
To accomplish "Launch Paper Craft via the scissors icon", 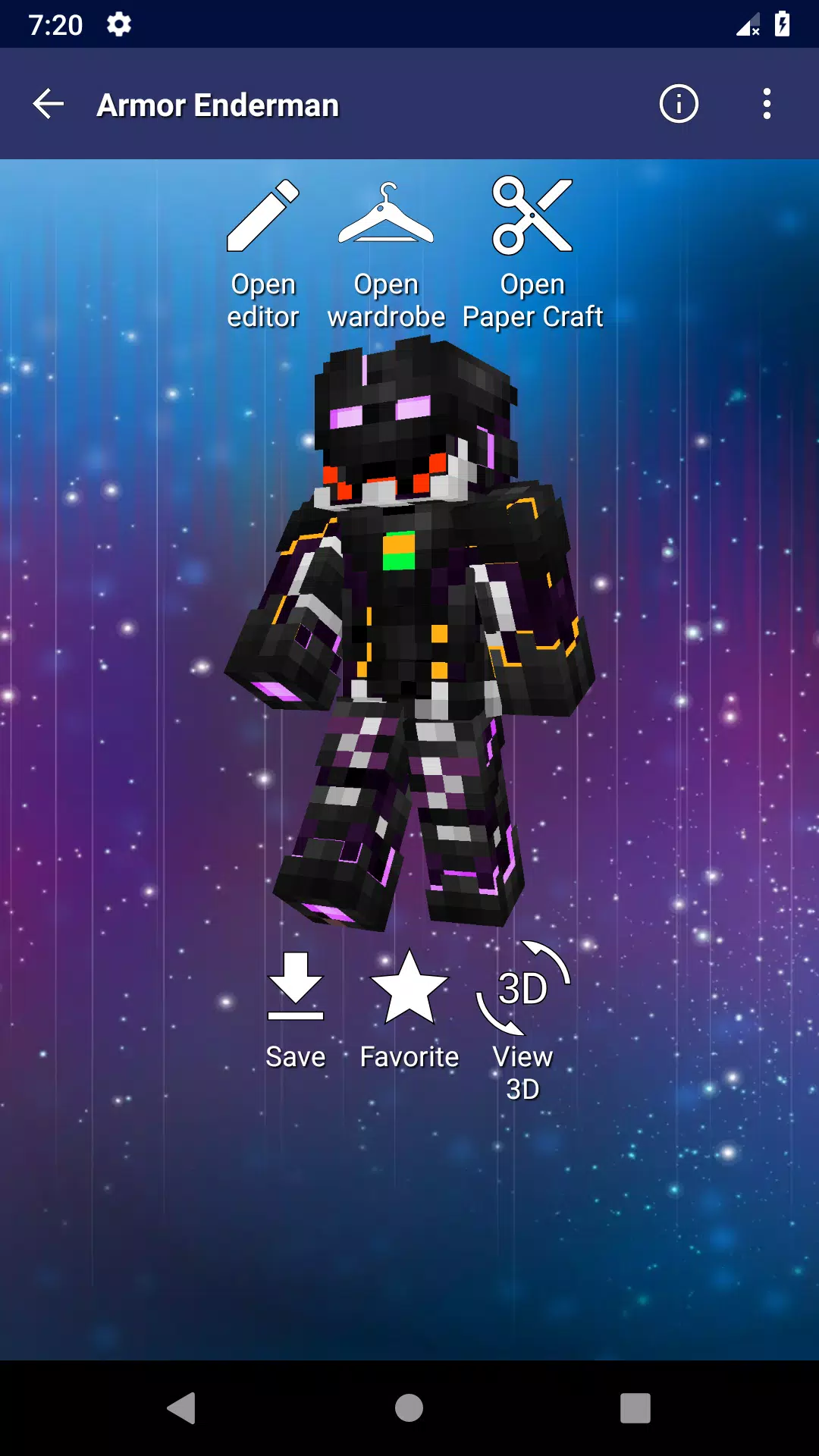I will [531, 213].
